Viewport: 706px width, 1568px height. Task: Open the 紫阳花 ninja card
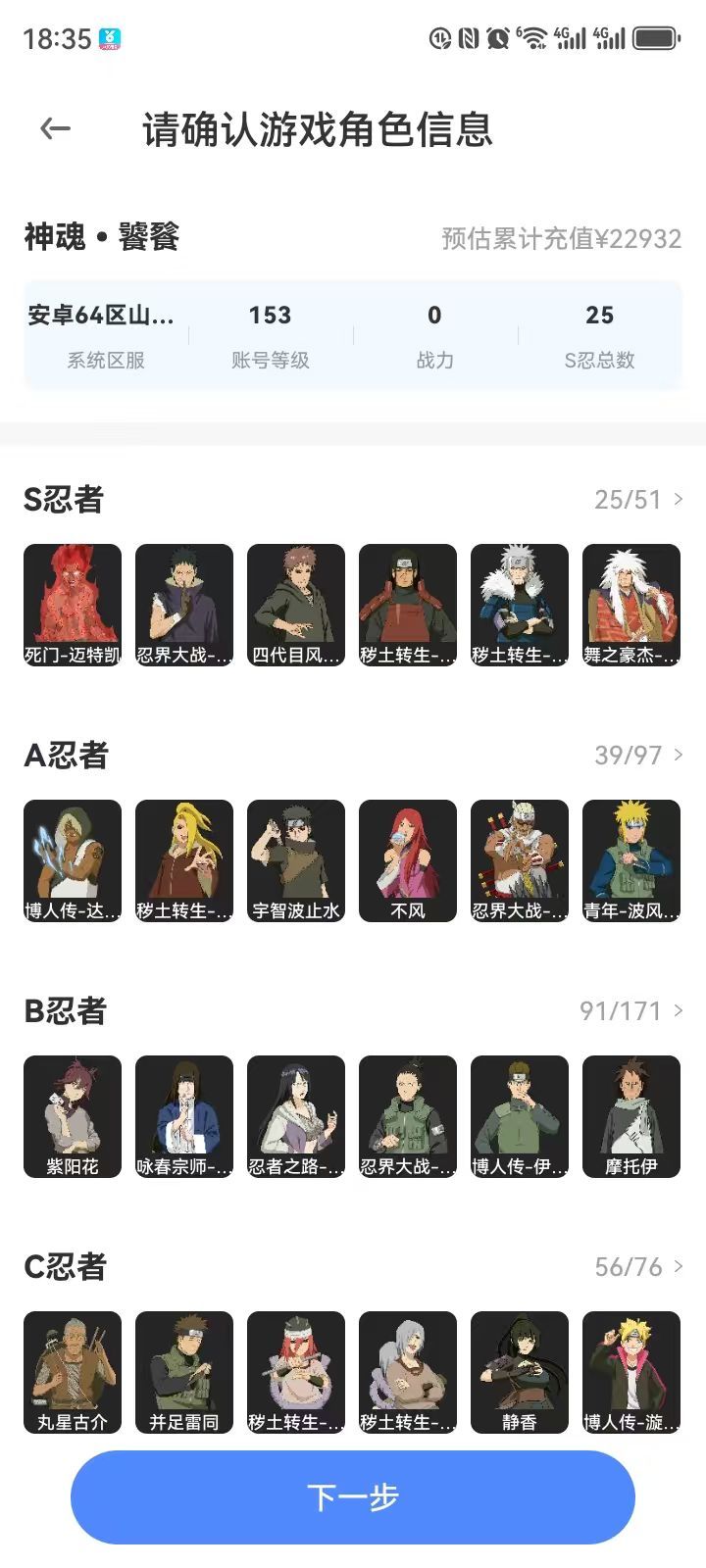point(73,1117)
